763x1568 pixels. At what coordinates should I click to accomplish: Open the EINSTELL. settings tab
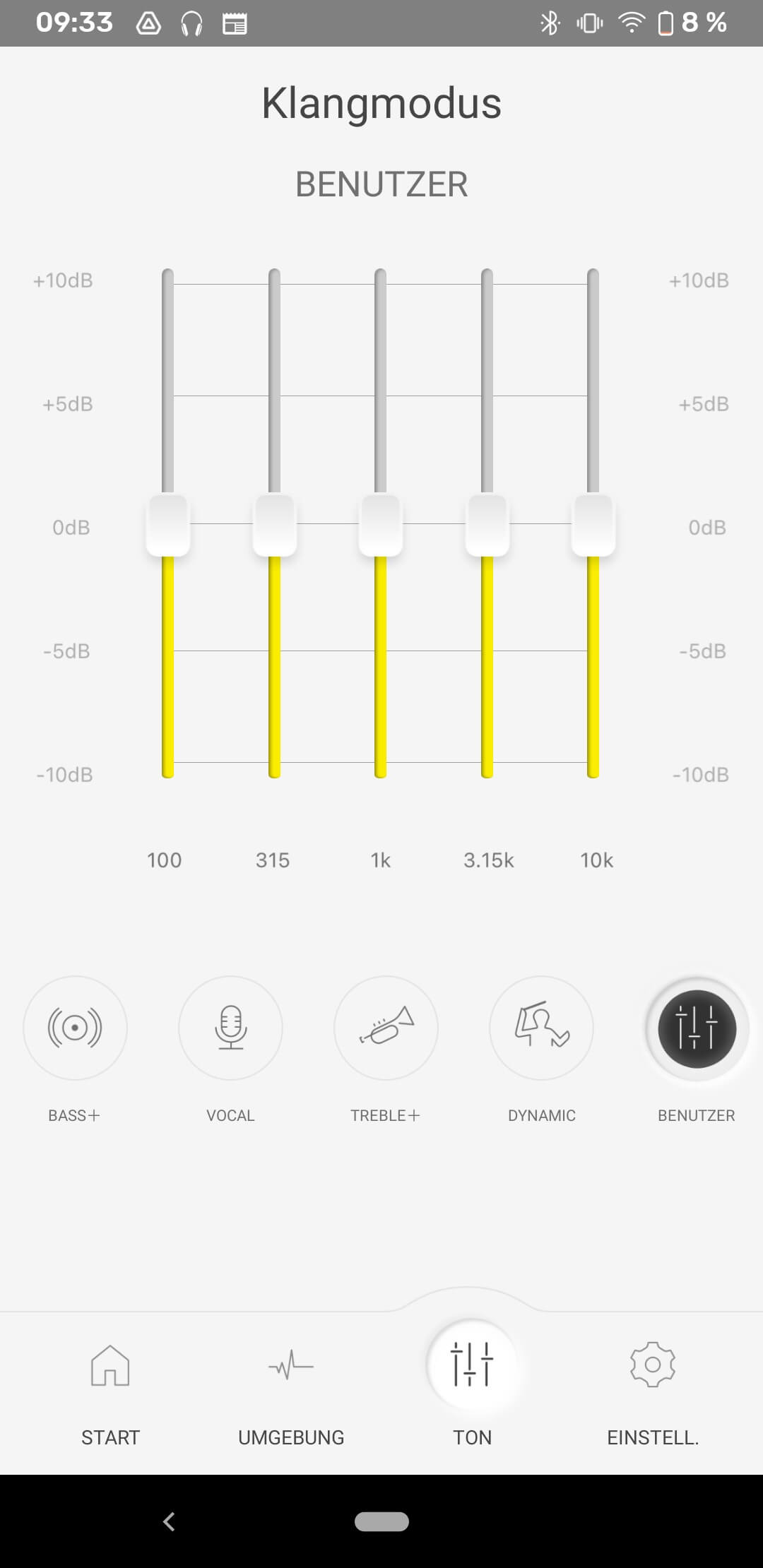coord(653,1388)
